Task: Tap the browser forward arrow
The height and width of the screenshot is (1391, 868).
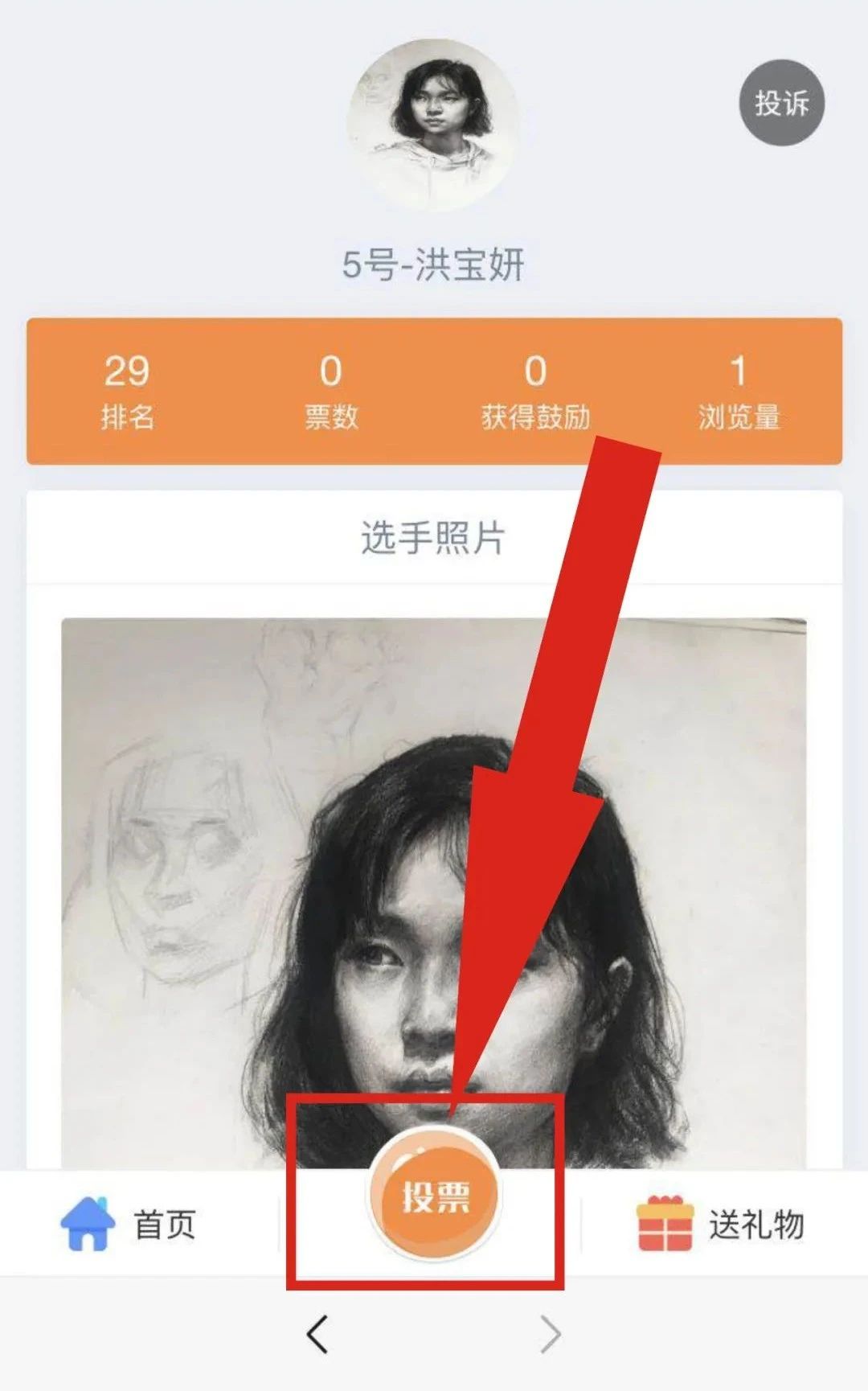Action: click(551, 1335)
